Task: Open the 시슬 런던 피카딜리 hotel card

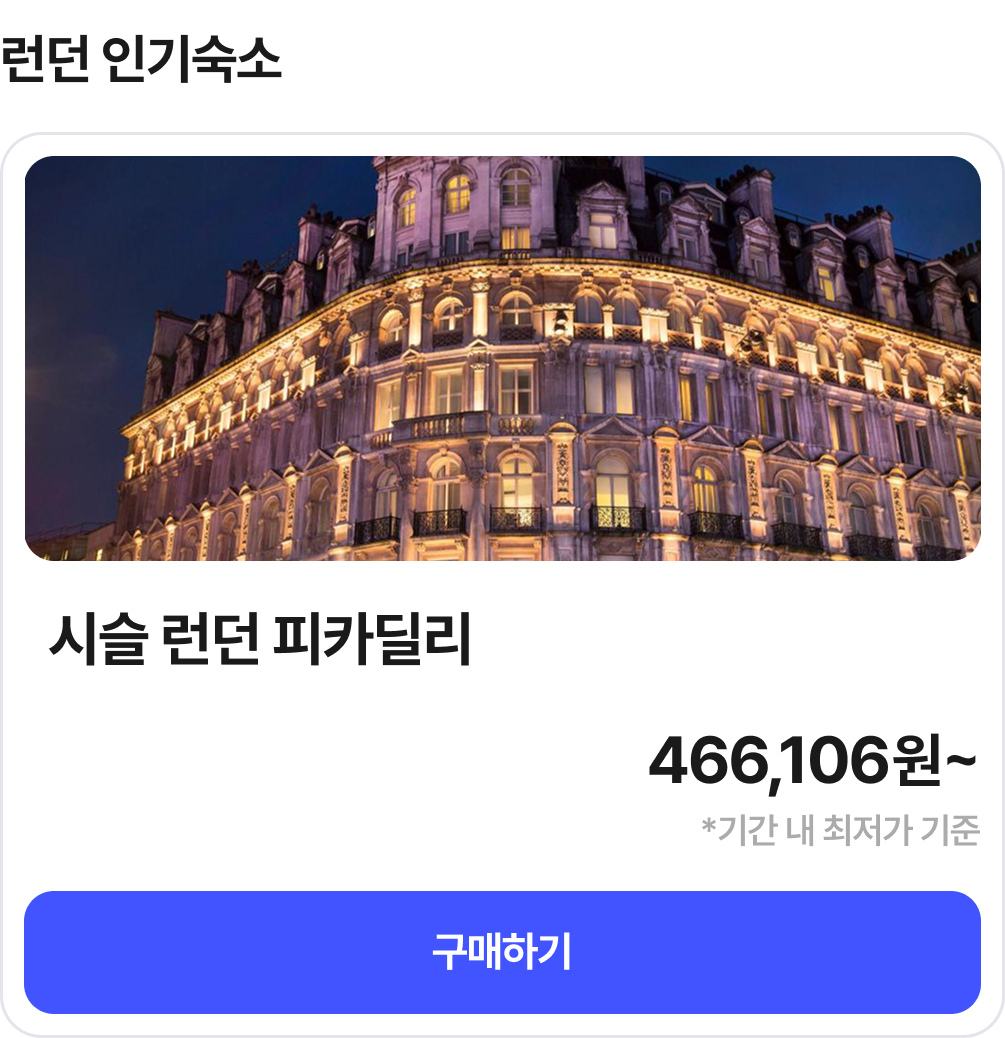Action: pyautogui.click(x=260, y=642)
